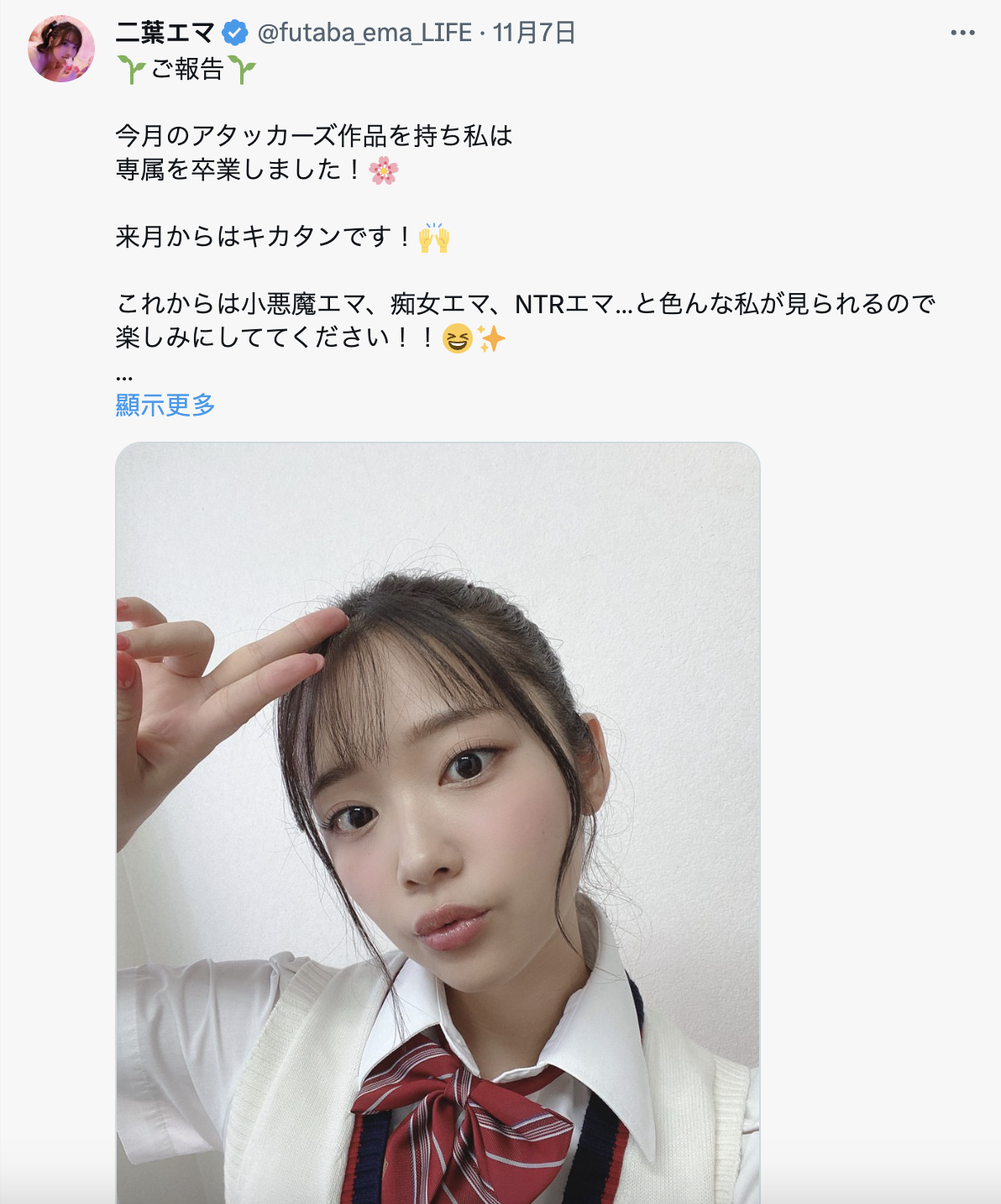Open the 11月7日 post timestamp
This screenshot has height=1204, width=1001.
tap(534, 33)
